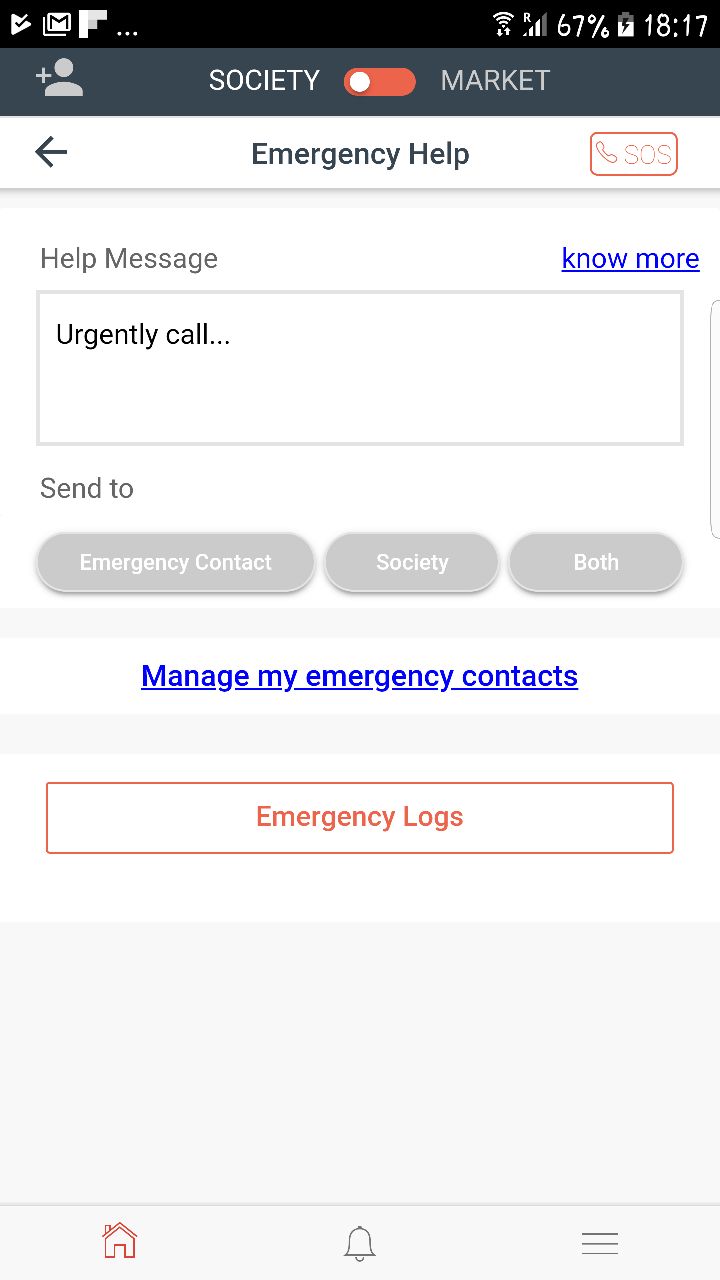Focus the Help Message text box
Image resolution: width=720 pixels, height=1280 pixels.
coord(360,368)
